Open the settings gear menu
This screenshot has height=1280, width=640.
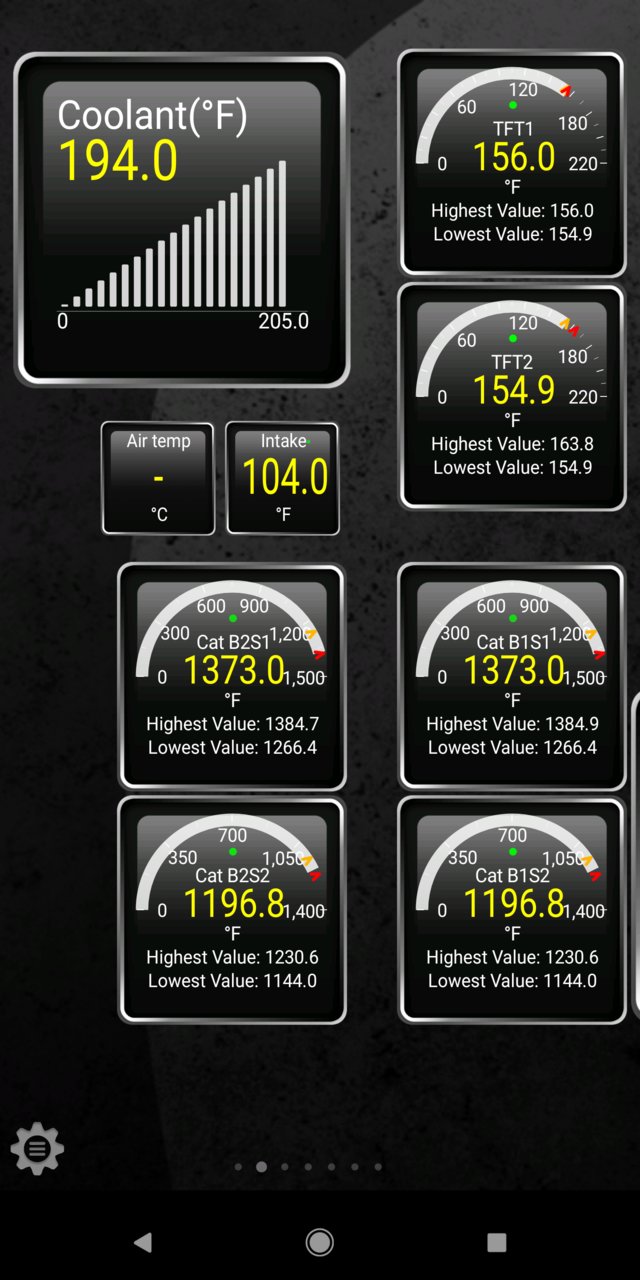pos(37,1149)
